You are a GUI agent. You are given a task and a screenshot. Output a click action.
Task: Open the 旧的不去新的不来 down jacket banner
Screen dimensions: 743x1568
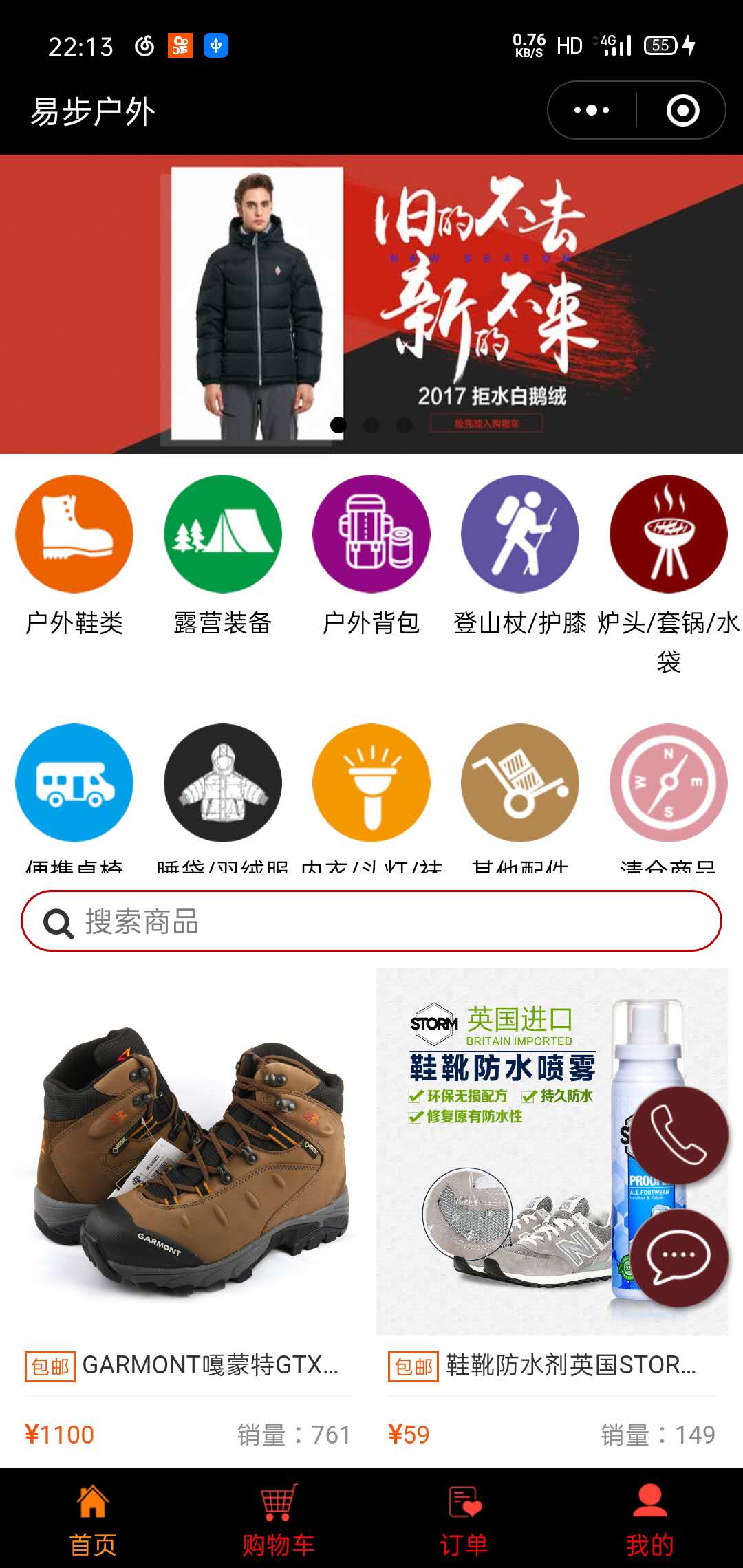coord(371,304)
